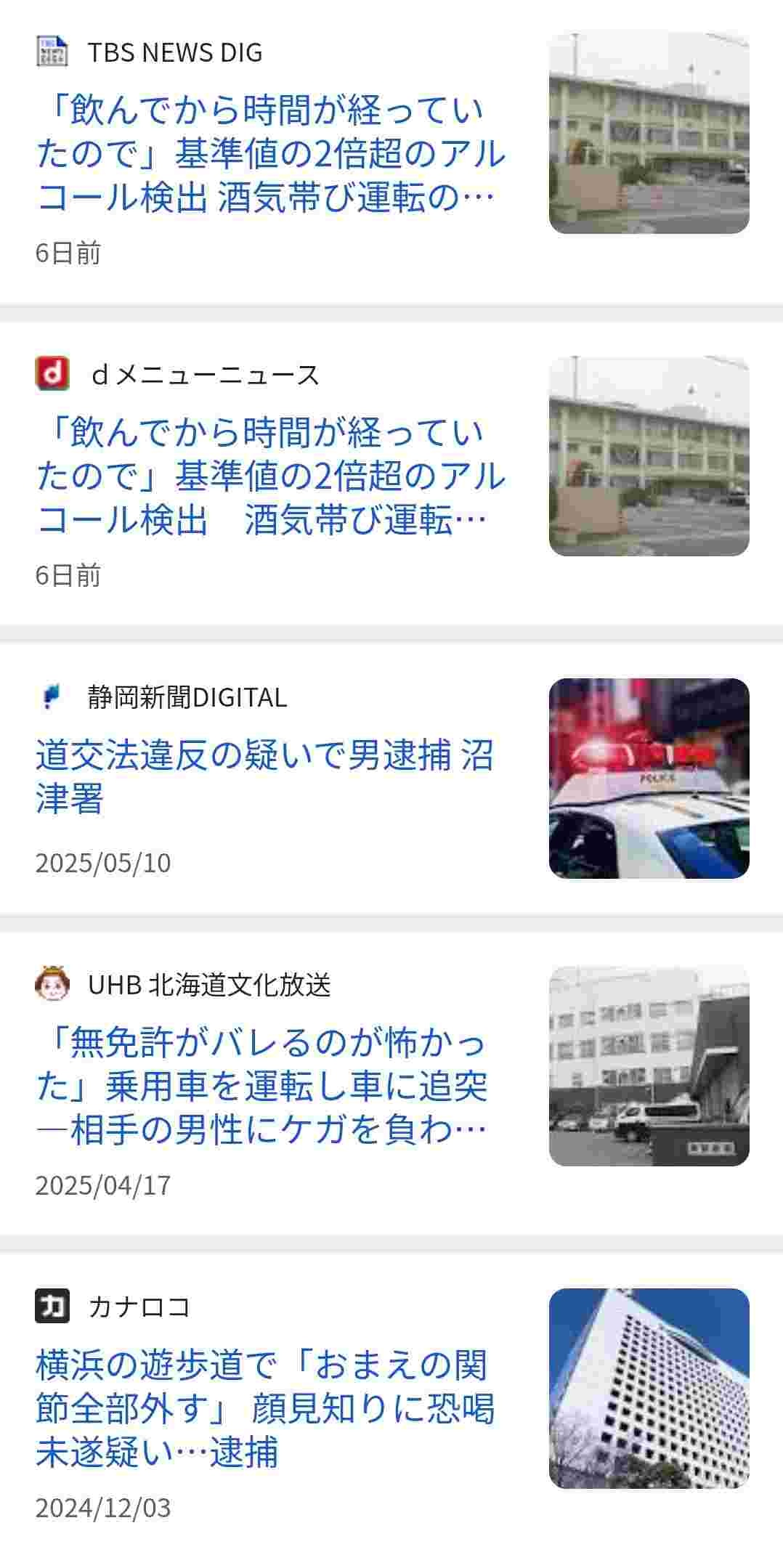The width and height of the screenshot is (783, 1568).
Task: Read 道交法違反の疑いで男逮捕 沼津署 article
Action: coord(265,776)
